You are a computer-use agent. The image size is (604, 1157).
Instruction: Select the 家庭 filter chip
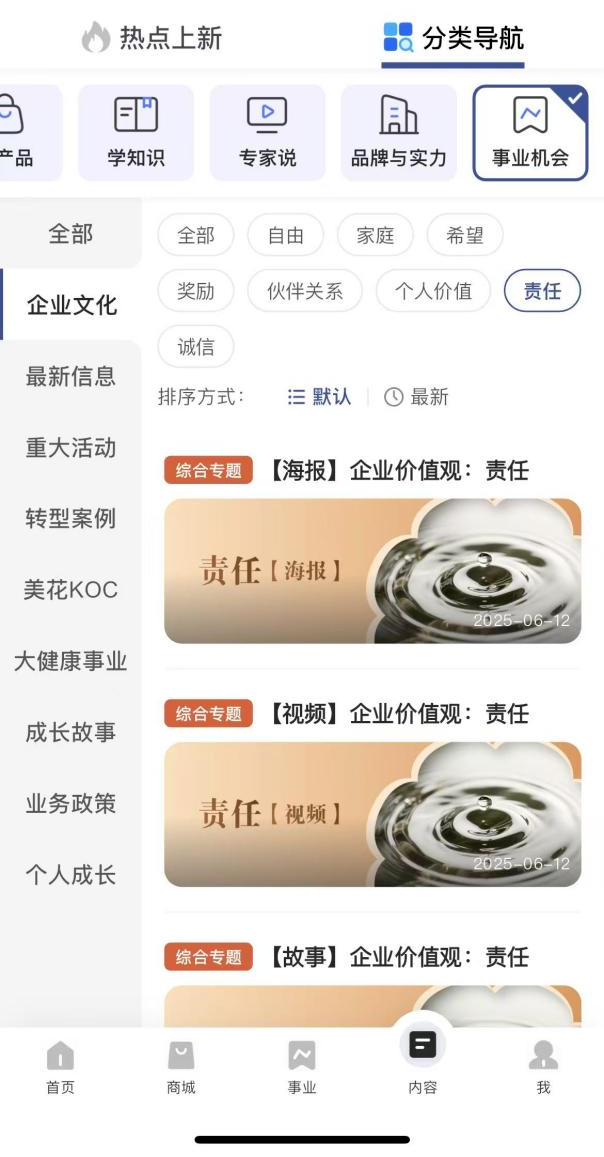[x=375, y=235]
